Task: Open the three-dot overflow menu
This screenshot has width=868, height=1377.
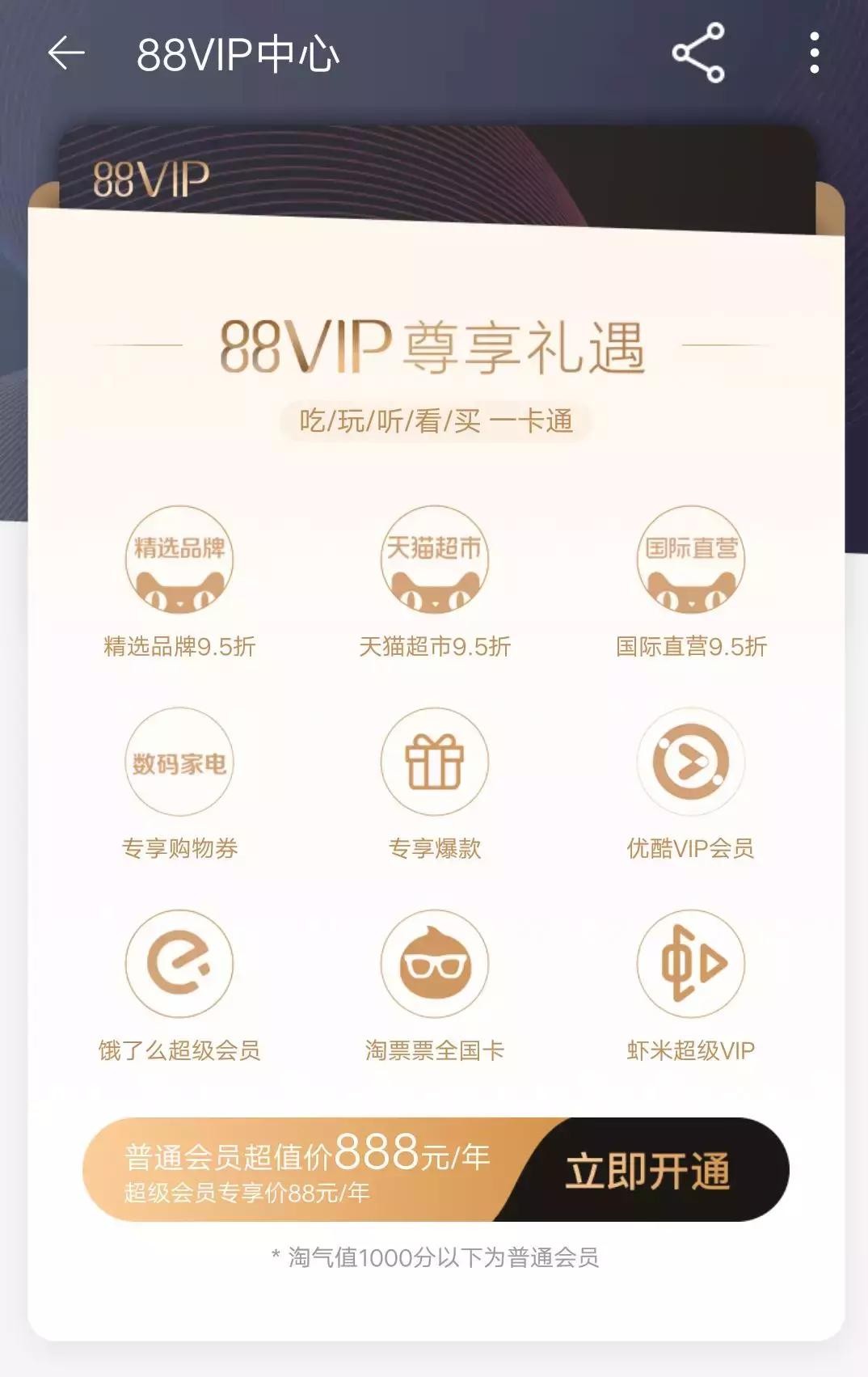Action: click(x=814, y=53)
